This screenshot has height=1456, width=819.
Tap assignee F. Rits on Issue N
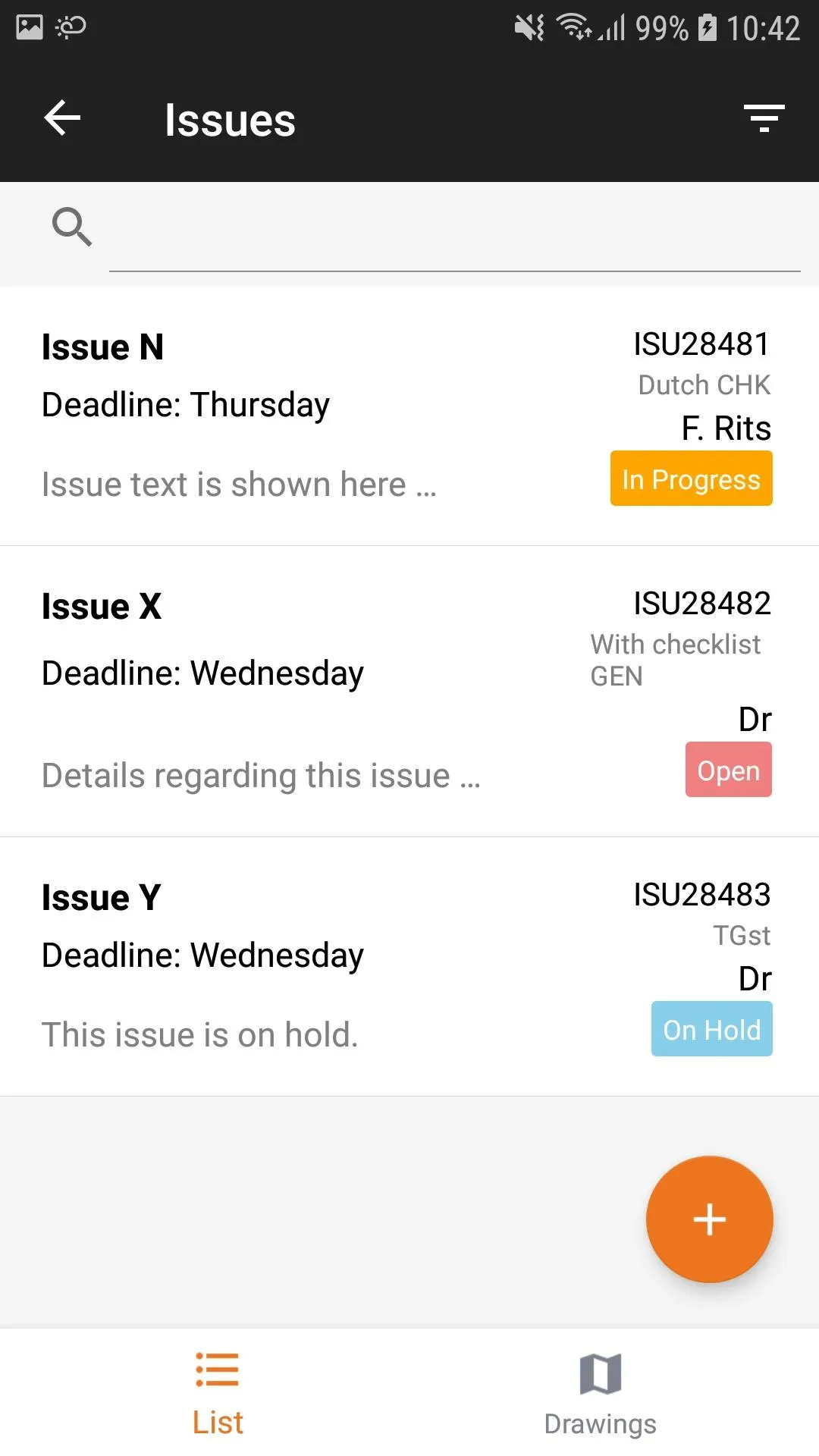tap(725, 429)
